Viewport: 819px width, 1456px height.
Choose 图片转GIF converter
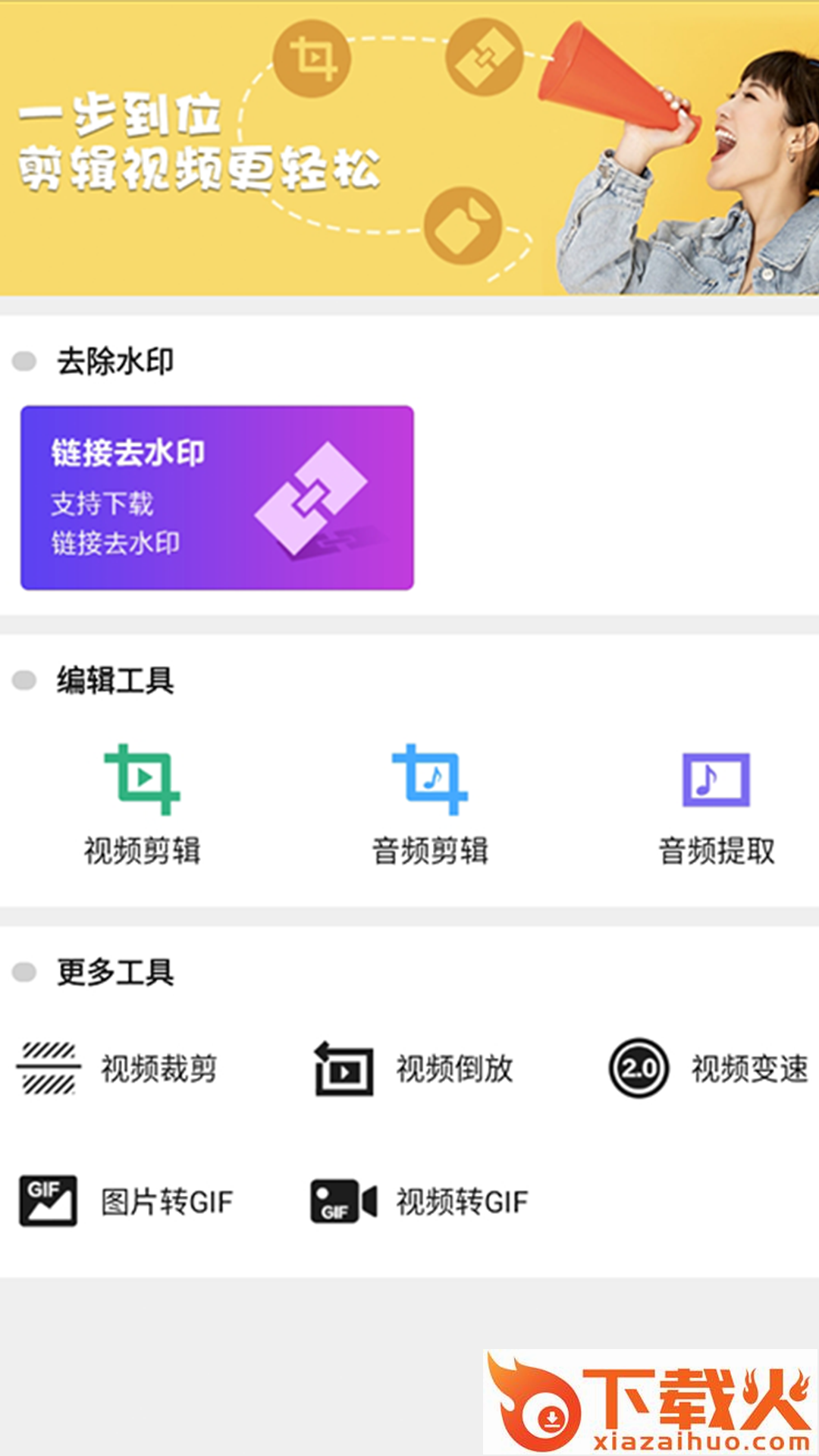pos(127,1201)
